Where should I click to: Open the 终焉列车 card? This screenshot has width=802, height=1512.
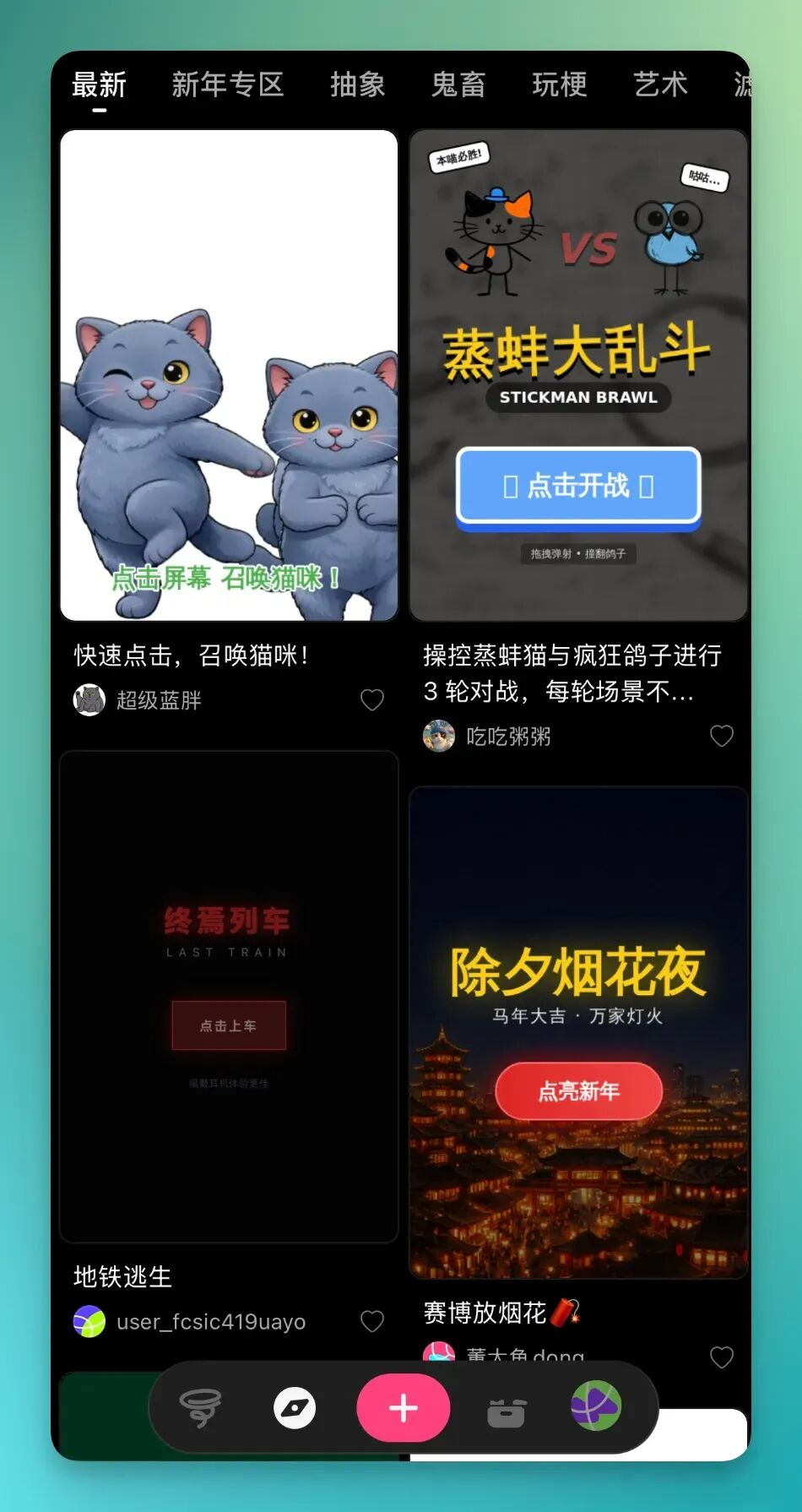tap(229, 997)
